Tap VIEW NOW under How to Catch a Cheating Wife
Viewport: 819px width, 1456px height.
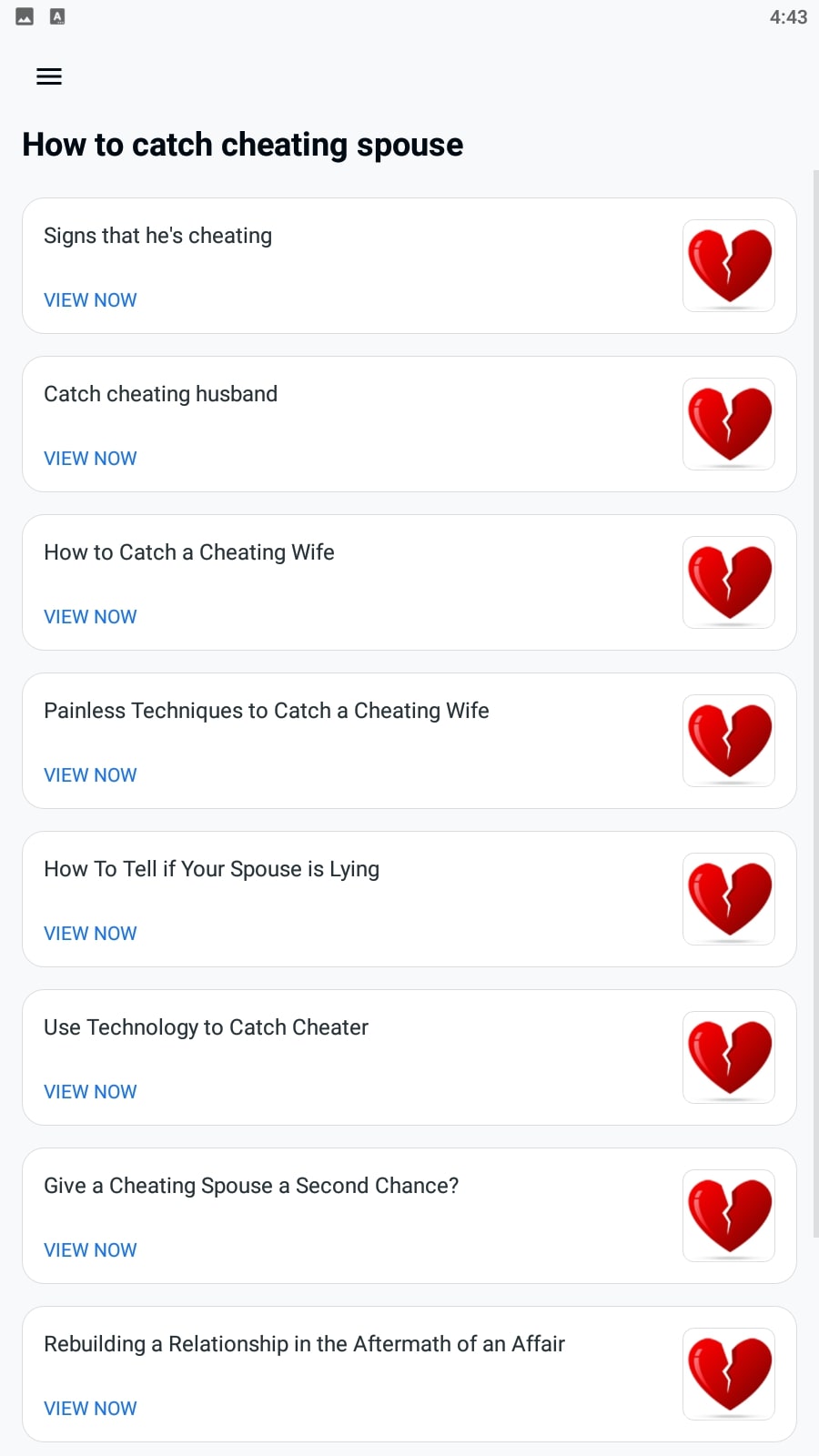(x=90, y=617)
